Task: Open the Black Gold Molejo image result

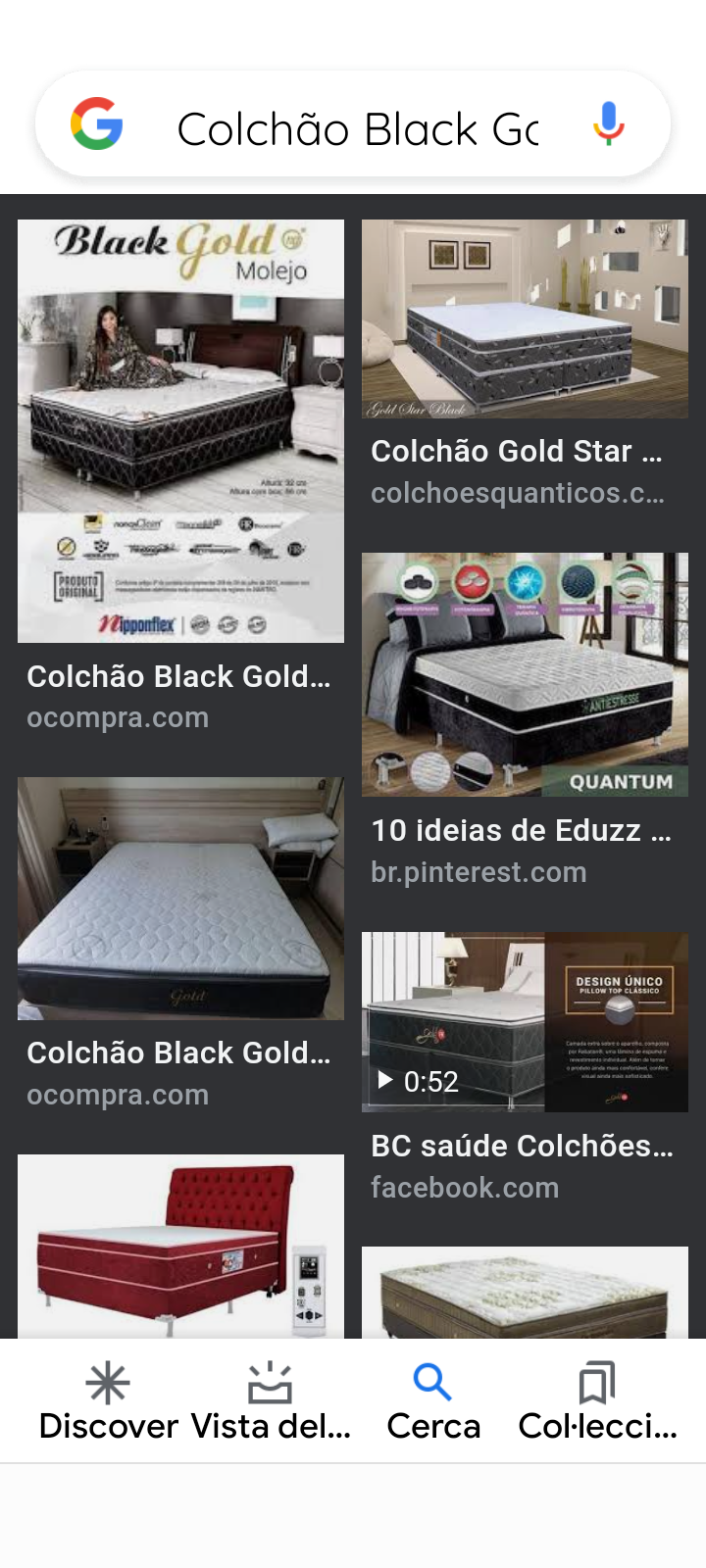Action: click(180, 431)
